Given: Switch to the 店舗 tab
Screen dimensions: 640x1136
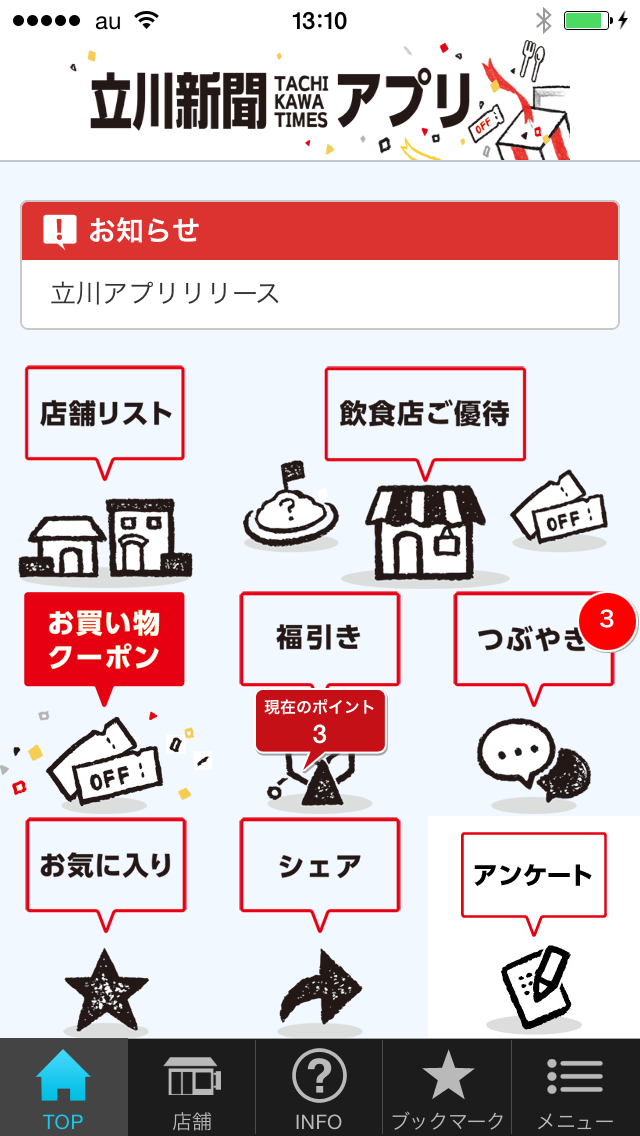Looking at the screenshot, I should [192, 1087].
